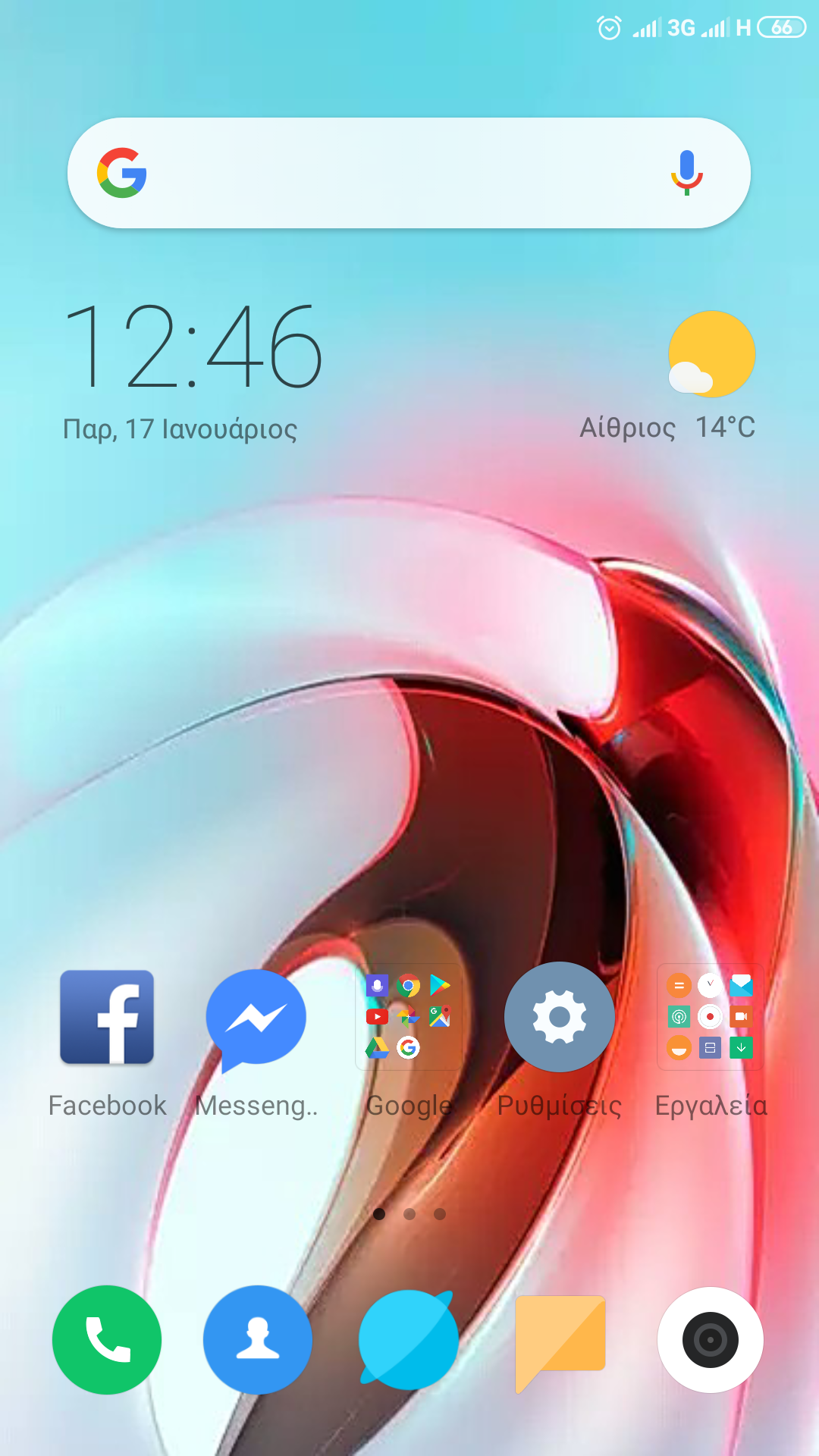Launch the Mi browser
Image resolution: width=819 pixels, height=1456 pixels.
click(x=409, y=1340)
